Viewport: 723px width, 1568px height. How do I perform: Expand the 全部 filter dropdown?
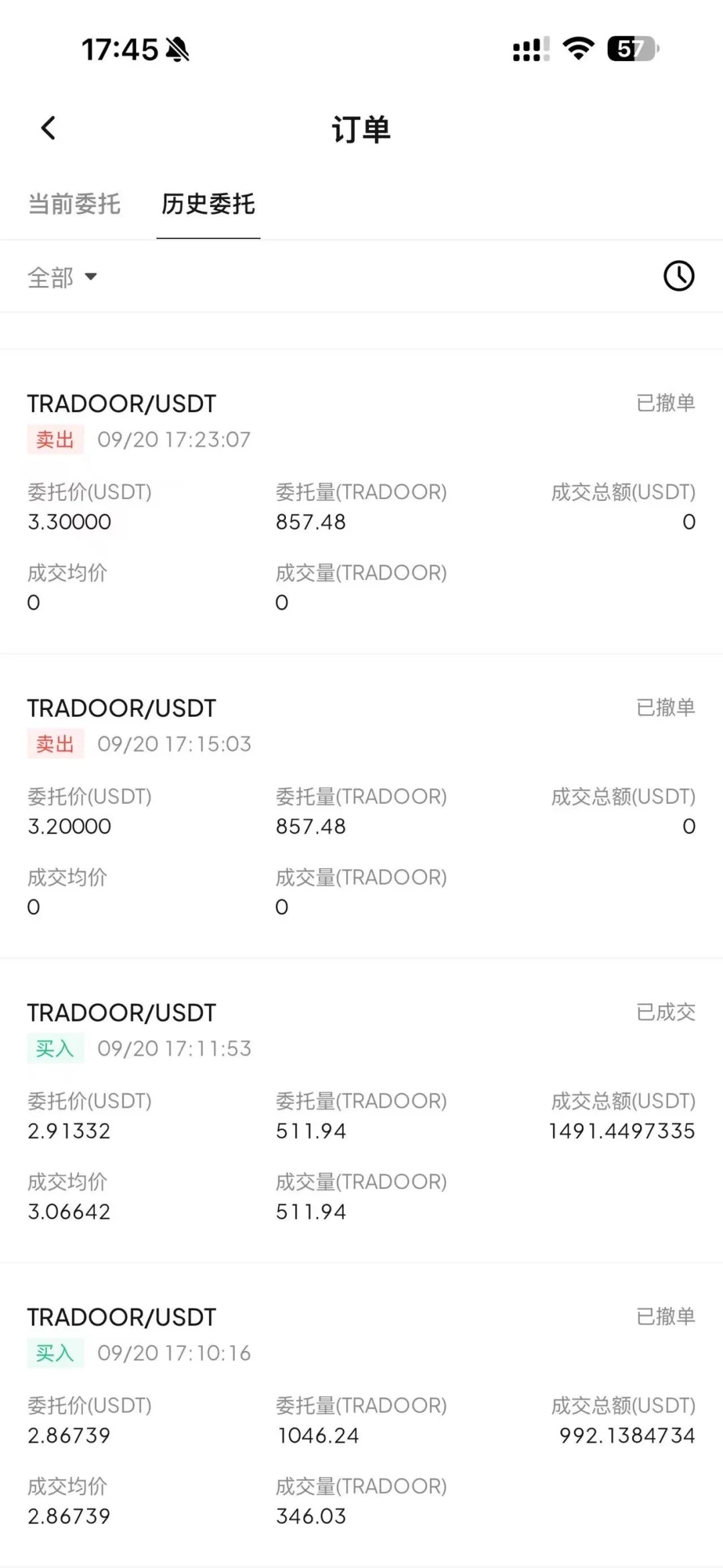pyautogui.click(x=63, y=277)
